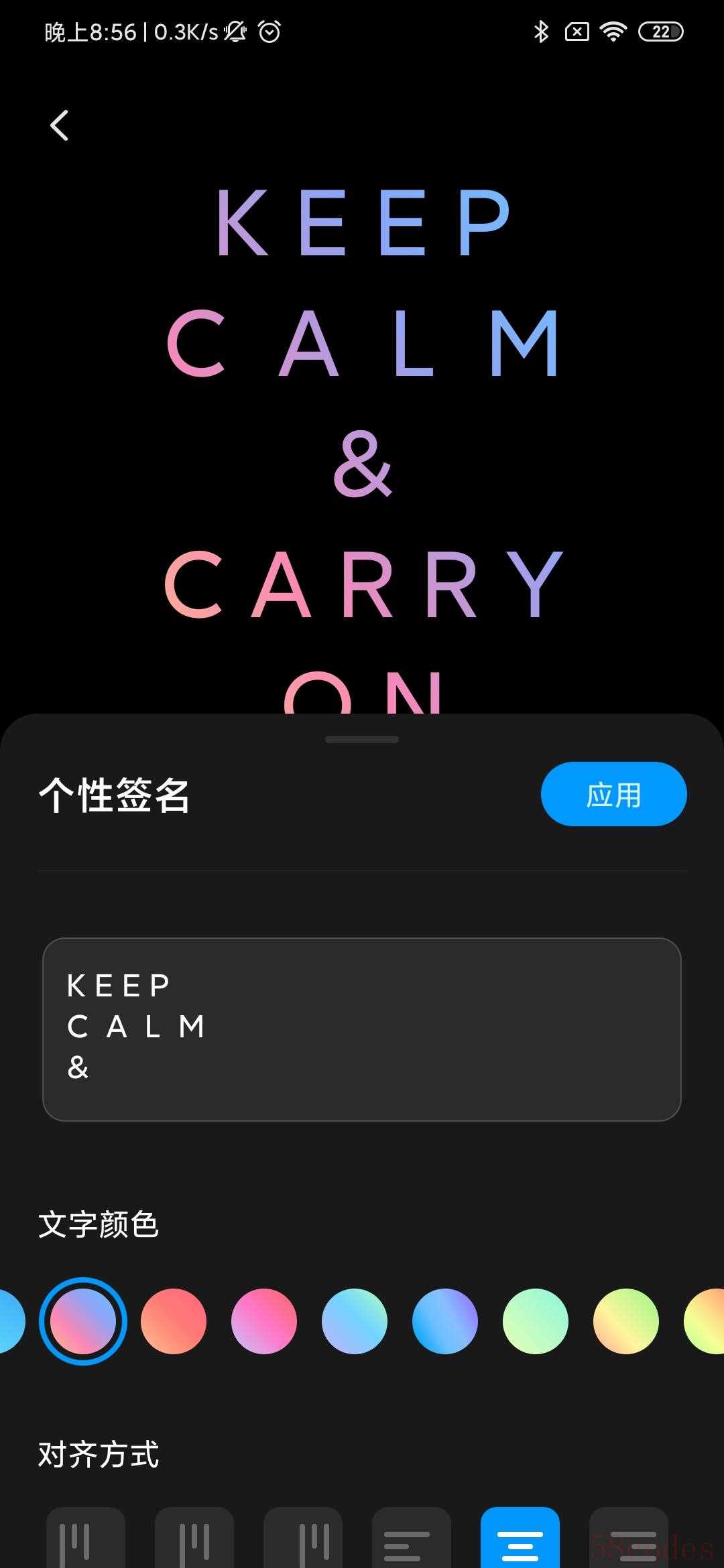This screenshot has width=724, height=1568.
Task: Choose first vertical text alignment option
Action: (86, 1540)
